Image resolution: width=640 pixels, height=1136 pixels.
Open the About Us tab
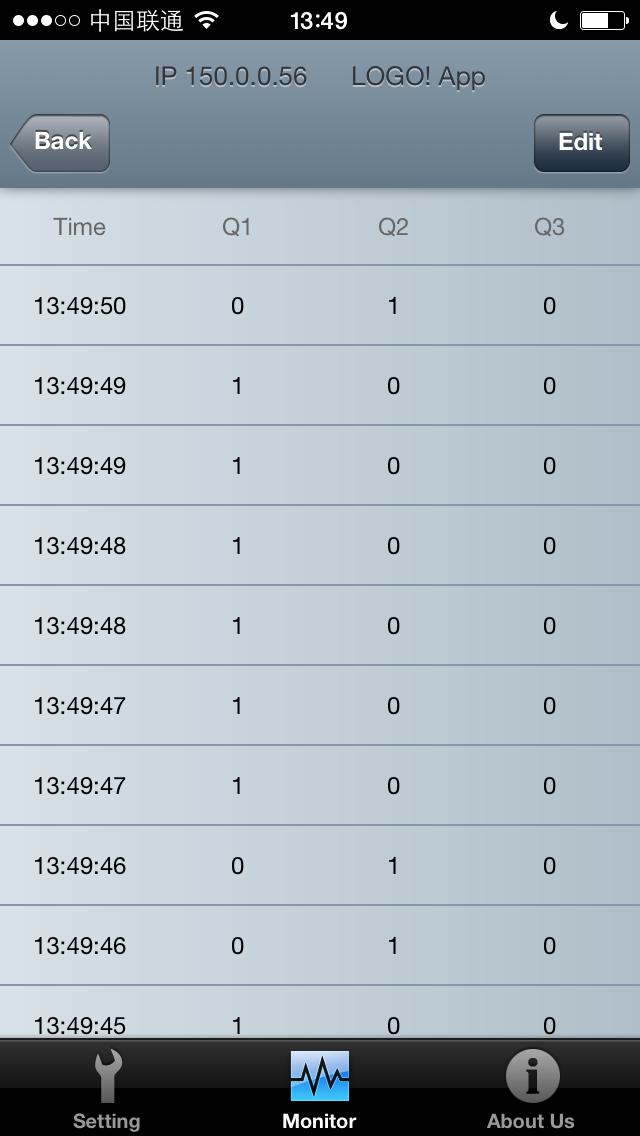click(x=531, y=1090)
